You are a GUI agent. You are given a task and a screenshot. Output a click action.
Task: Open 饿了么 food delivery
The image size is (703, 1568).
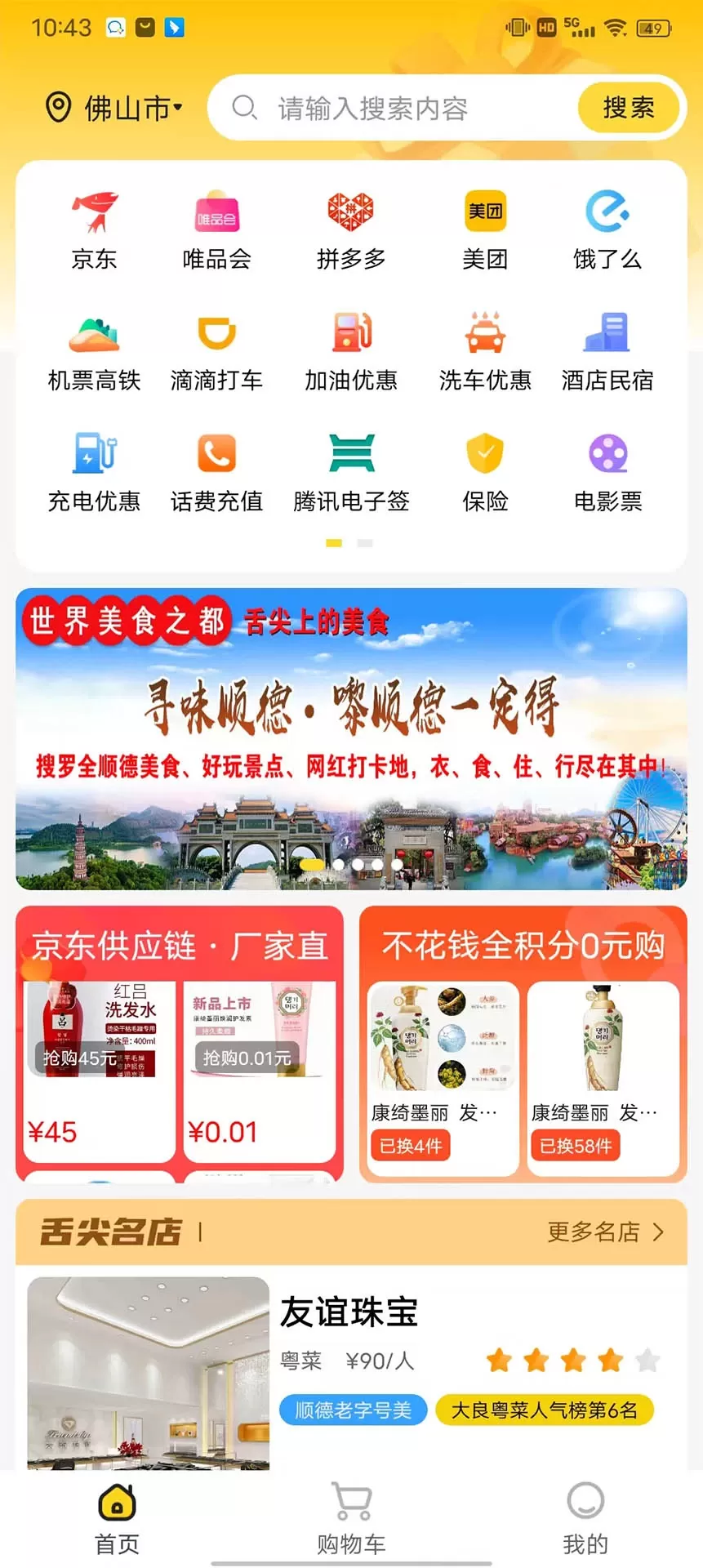pos(607,230)
